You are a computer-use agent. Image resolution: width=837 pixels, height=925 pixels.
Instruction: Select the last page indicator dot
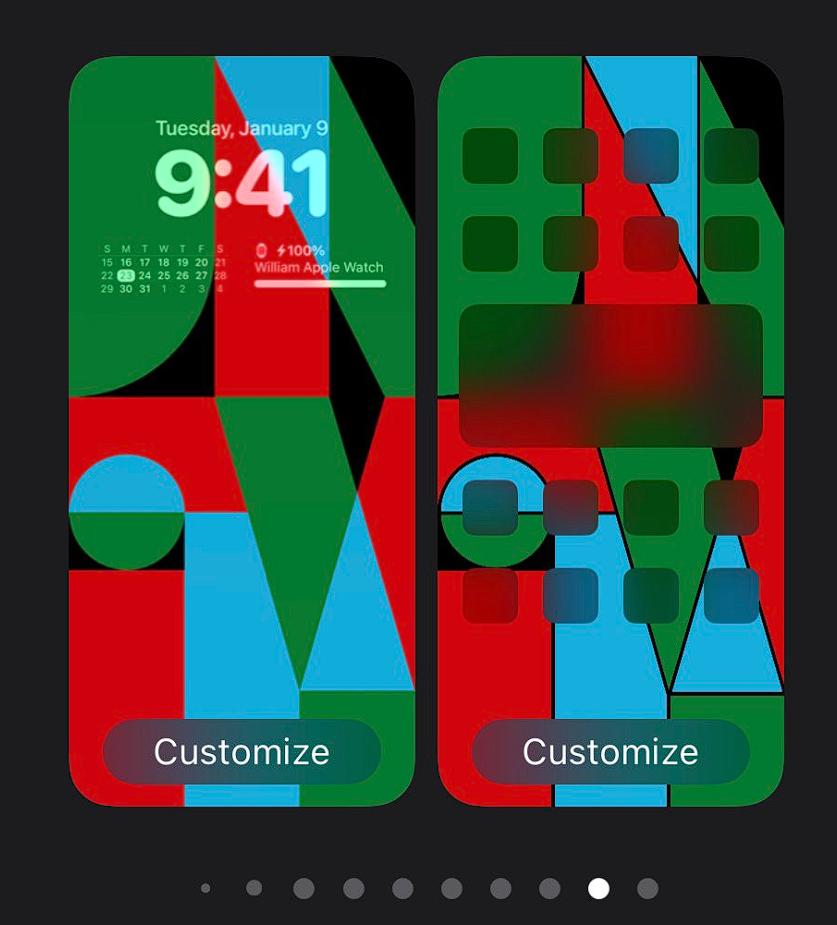pos(647,888)
